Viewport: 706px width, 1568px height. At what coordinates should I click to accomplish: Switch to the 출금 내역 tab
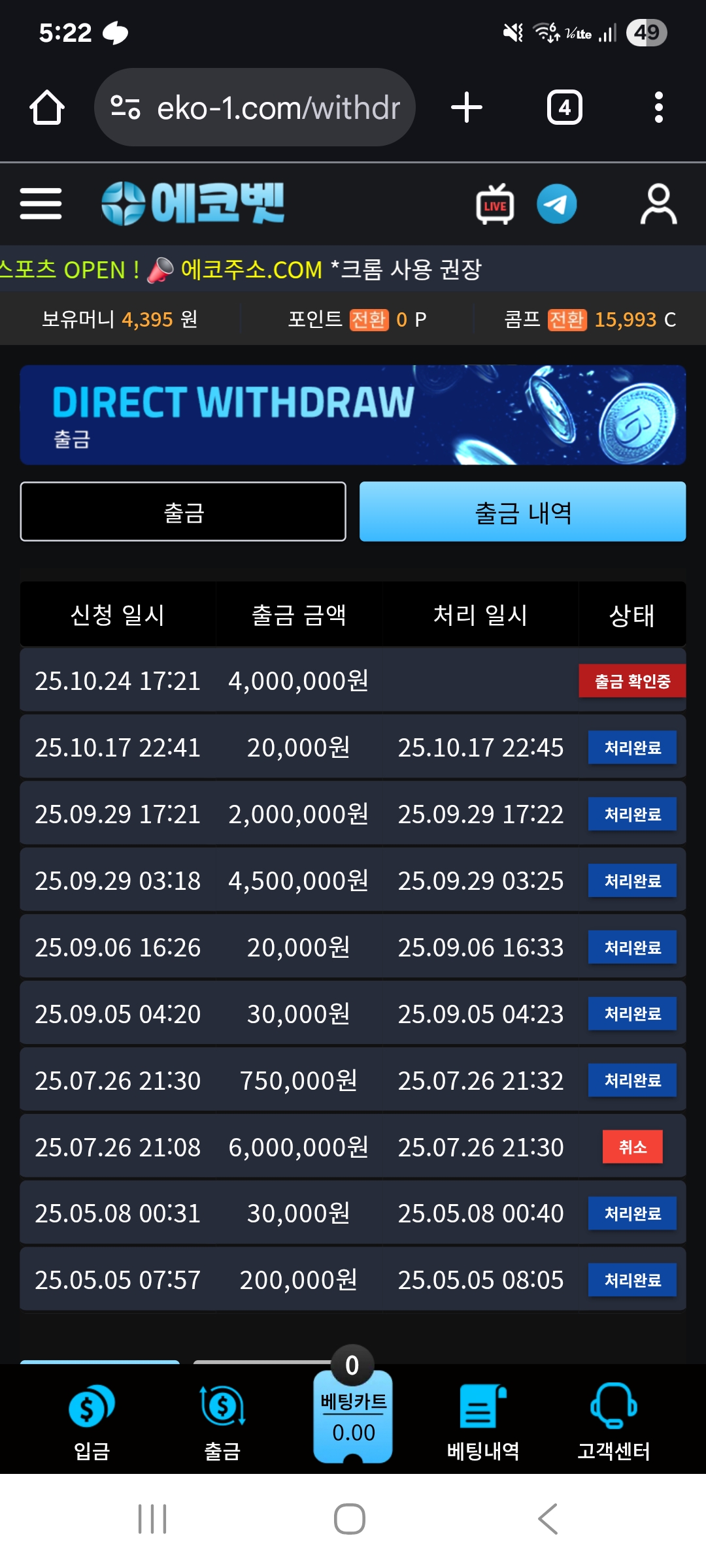[522, 512]
